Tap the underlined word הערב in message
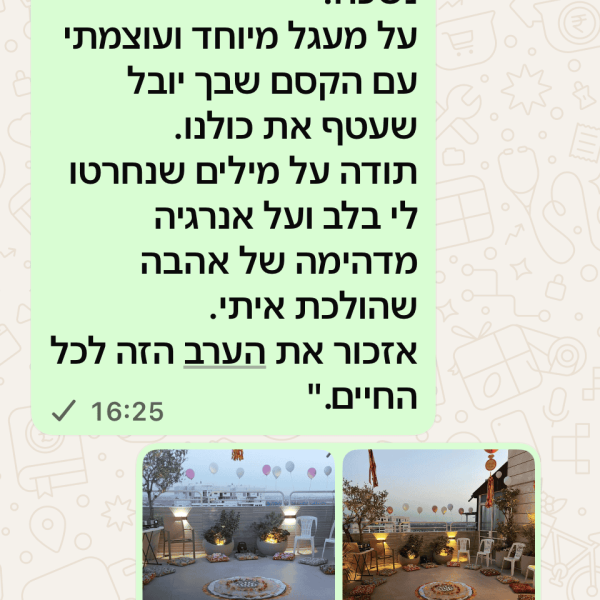The width and height of the screenshot is (600, 600). point(227,353)
